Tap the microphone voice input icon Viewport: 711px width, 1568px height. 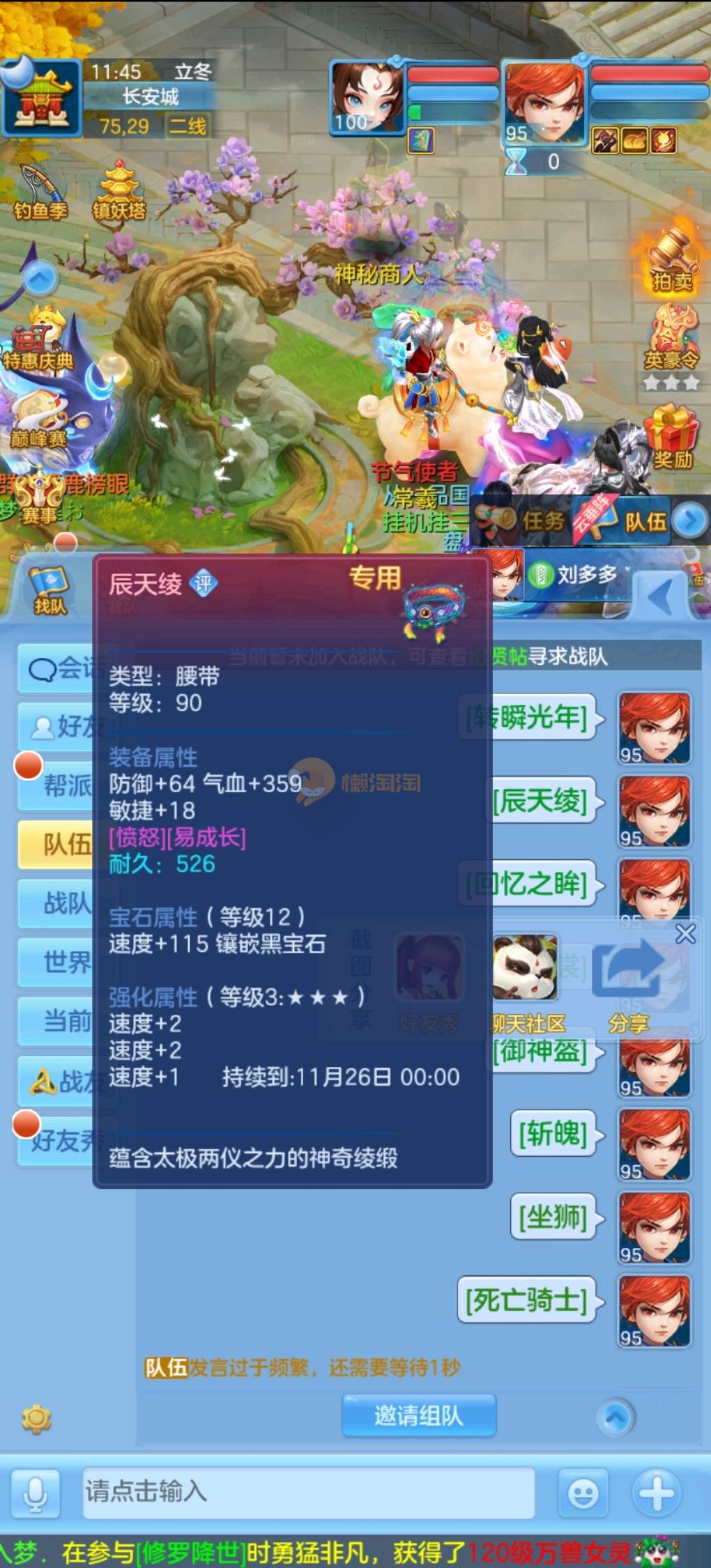point(36,1492)
